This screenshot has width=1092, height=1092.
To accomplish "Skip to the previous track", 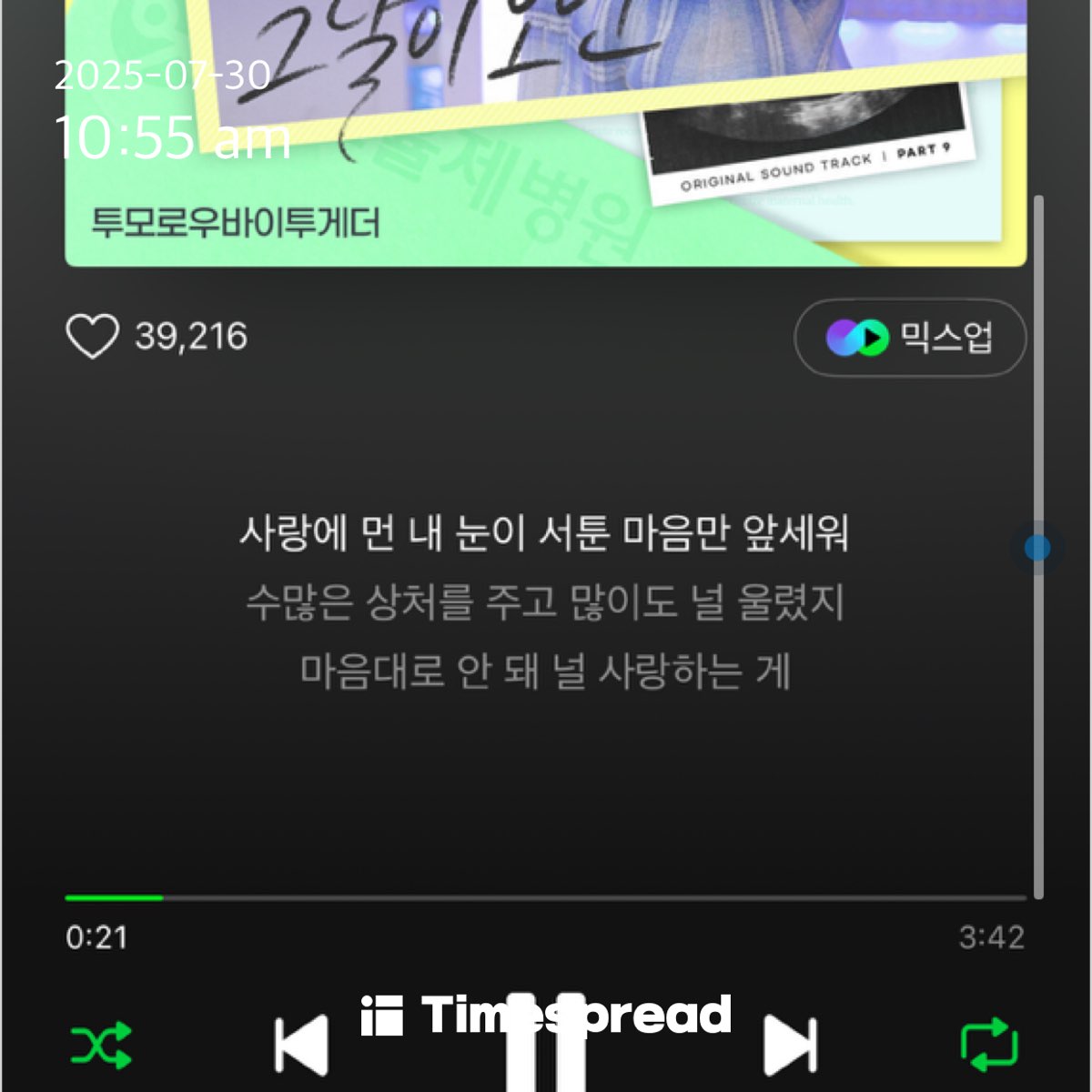I will (302, 1045).
